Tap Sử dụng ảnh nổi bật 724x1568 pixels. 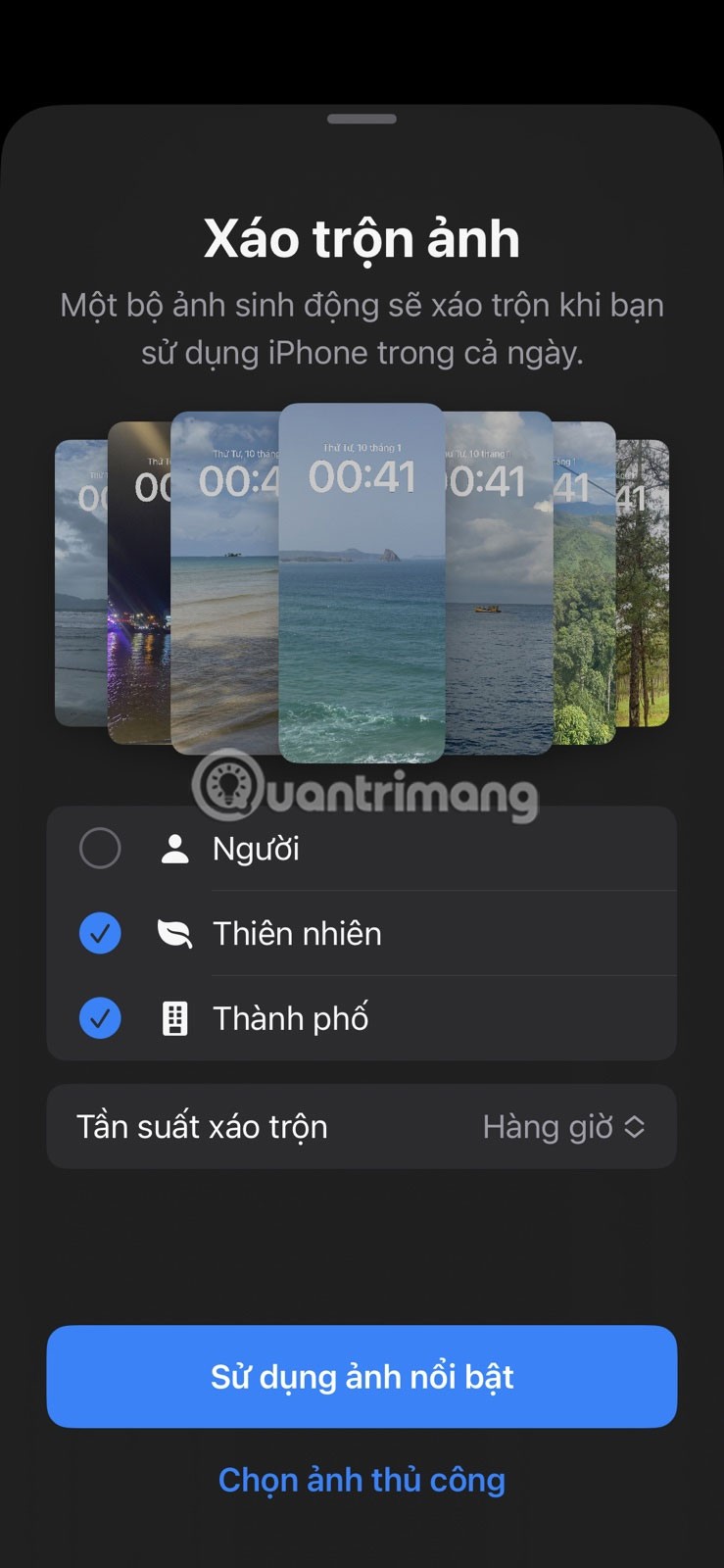click(362, 1376)
